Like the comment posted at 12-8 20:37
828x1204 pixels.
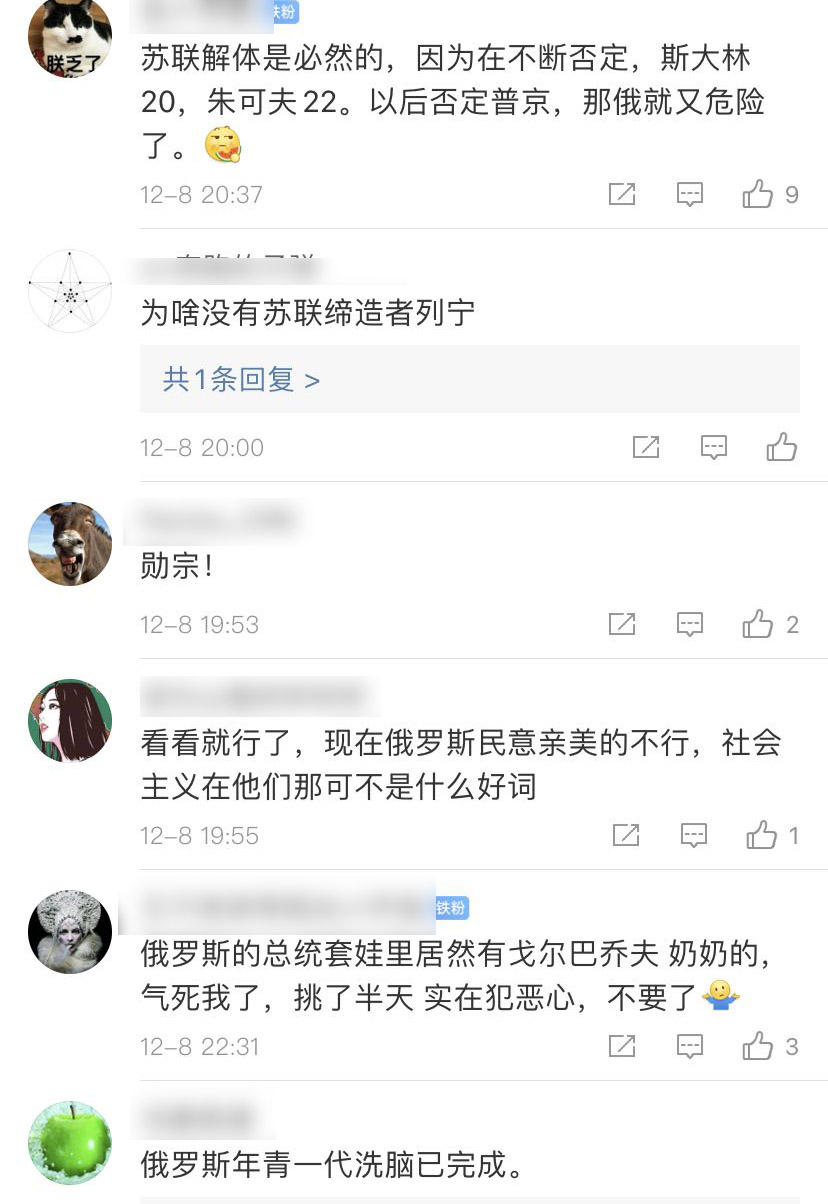[758, 194]
